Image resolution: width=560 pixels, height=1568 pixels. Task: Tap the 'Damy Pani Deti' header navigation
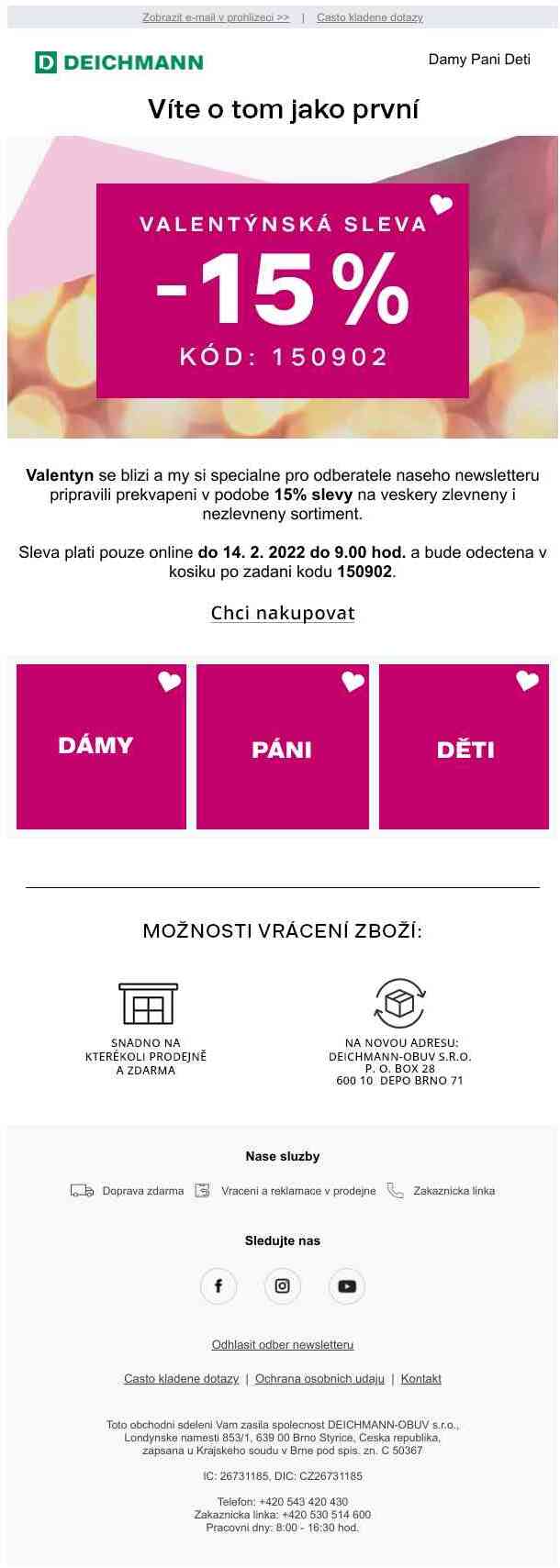click(479, 60)
